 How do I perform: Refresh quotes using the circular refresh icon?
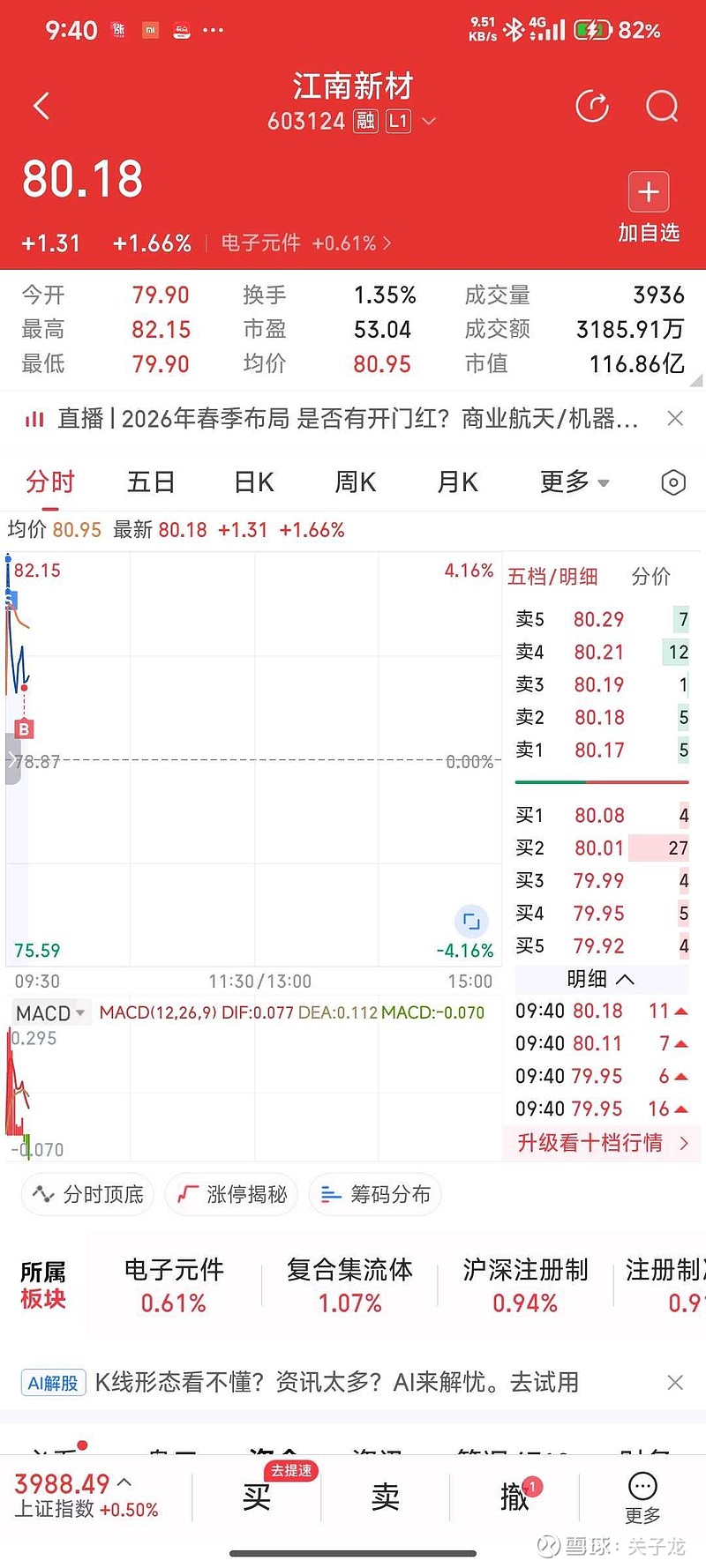point(592,105)
